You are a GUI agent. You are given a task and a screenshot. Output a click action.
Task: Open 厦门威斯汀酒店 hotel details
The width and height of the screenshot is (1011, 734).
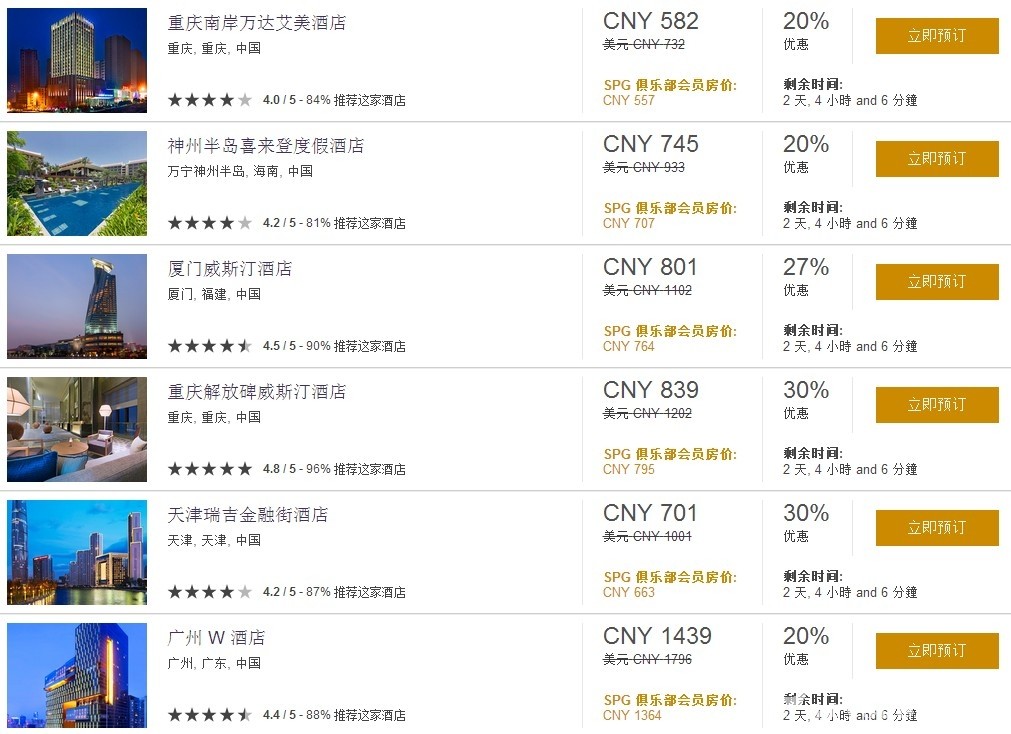[230, 269]
